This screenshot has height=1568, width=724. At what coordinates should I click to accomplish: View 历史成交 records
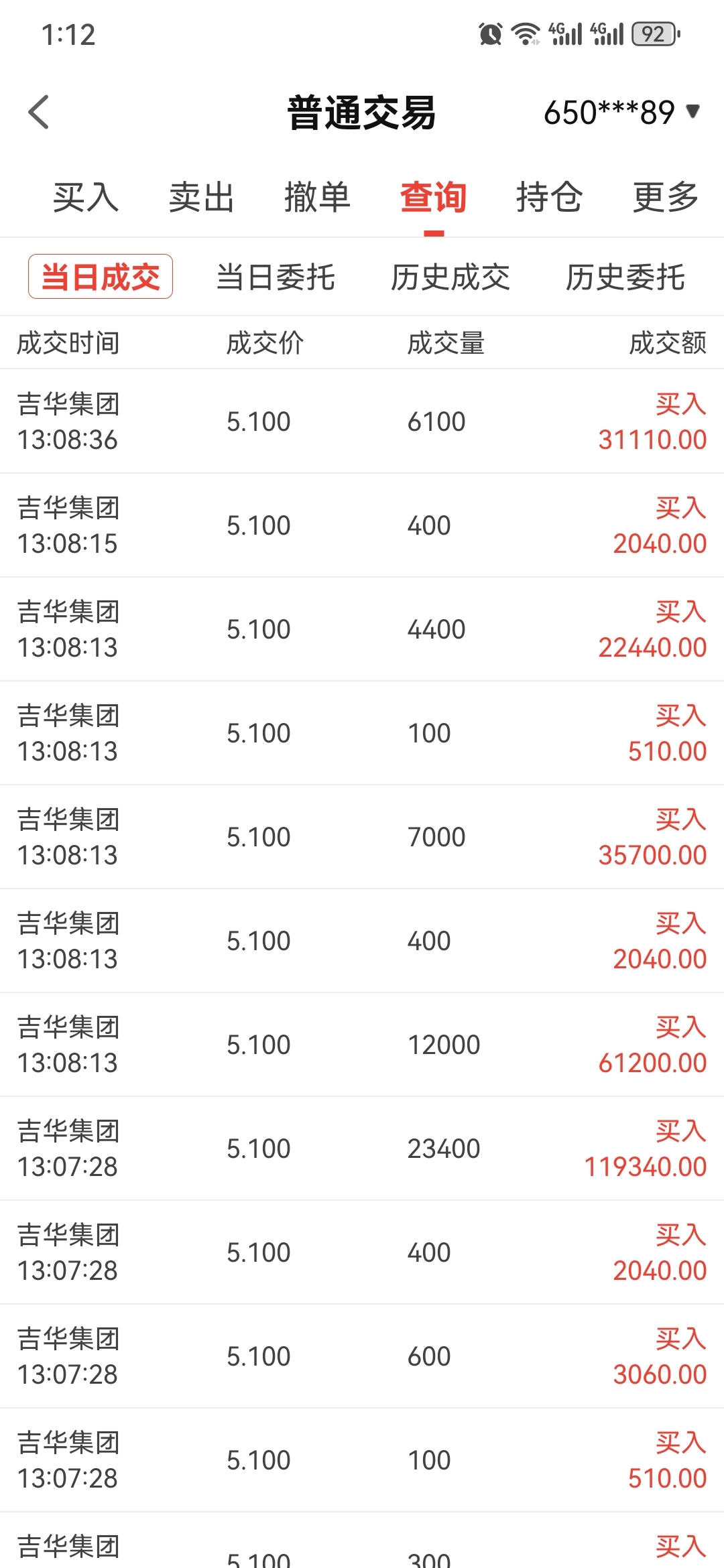[x=450, y=277]
